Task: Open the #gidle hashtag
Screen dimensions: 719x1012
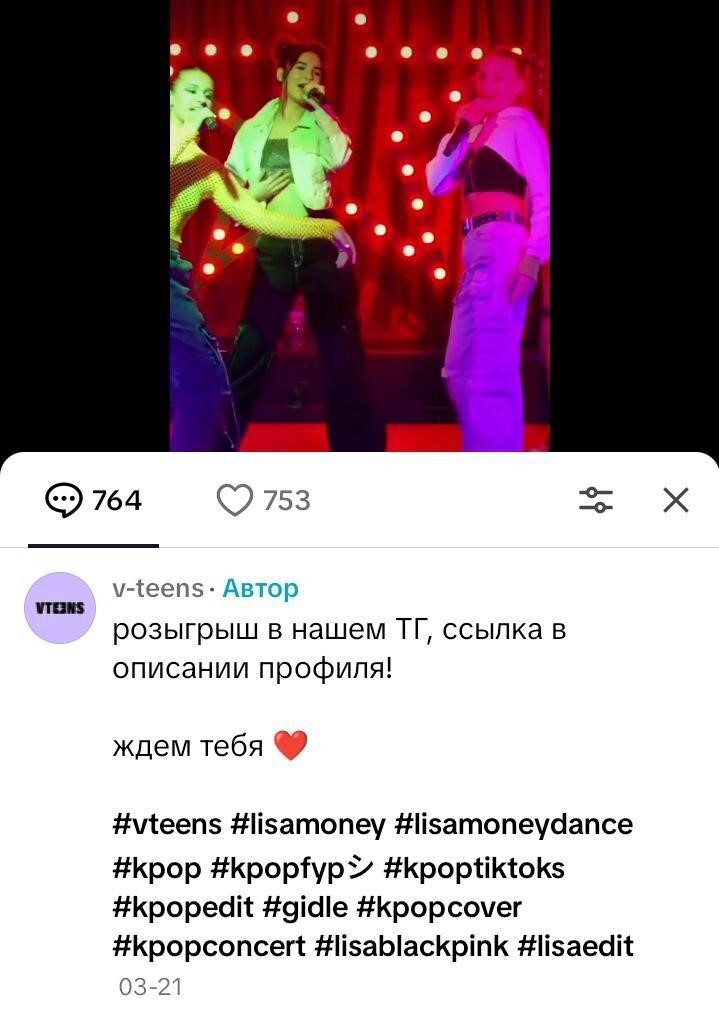Action: click(304, 907)
